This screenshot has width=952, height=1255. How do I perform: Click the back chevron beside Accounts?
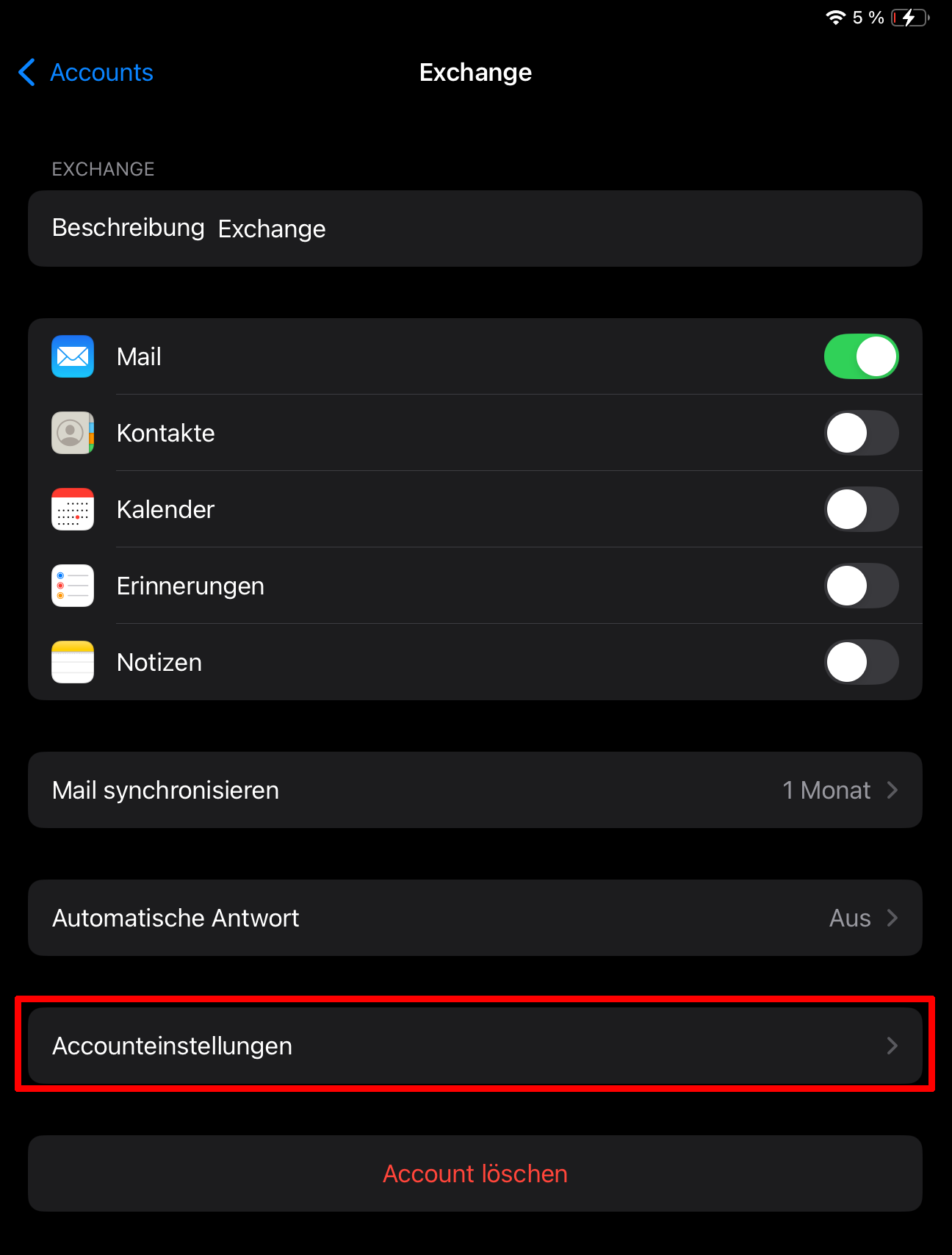[26, 72]
